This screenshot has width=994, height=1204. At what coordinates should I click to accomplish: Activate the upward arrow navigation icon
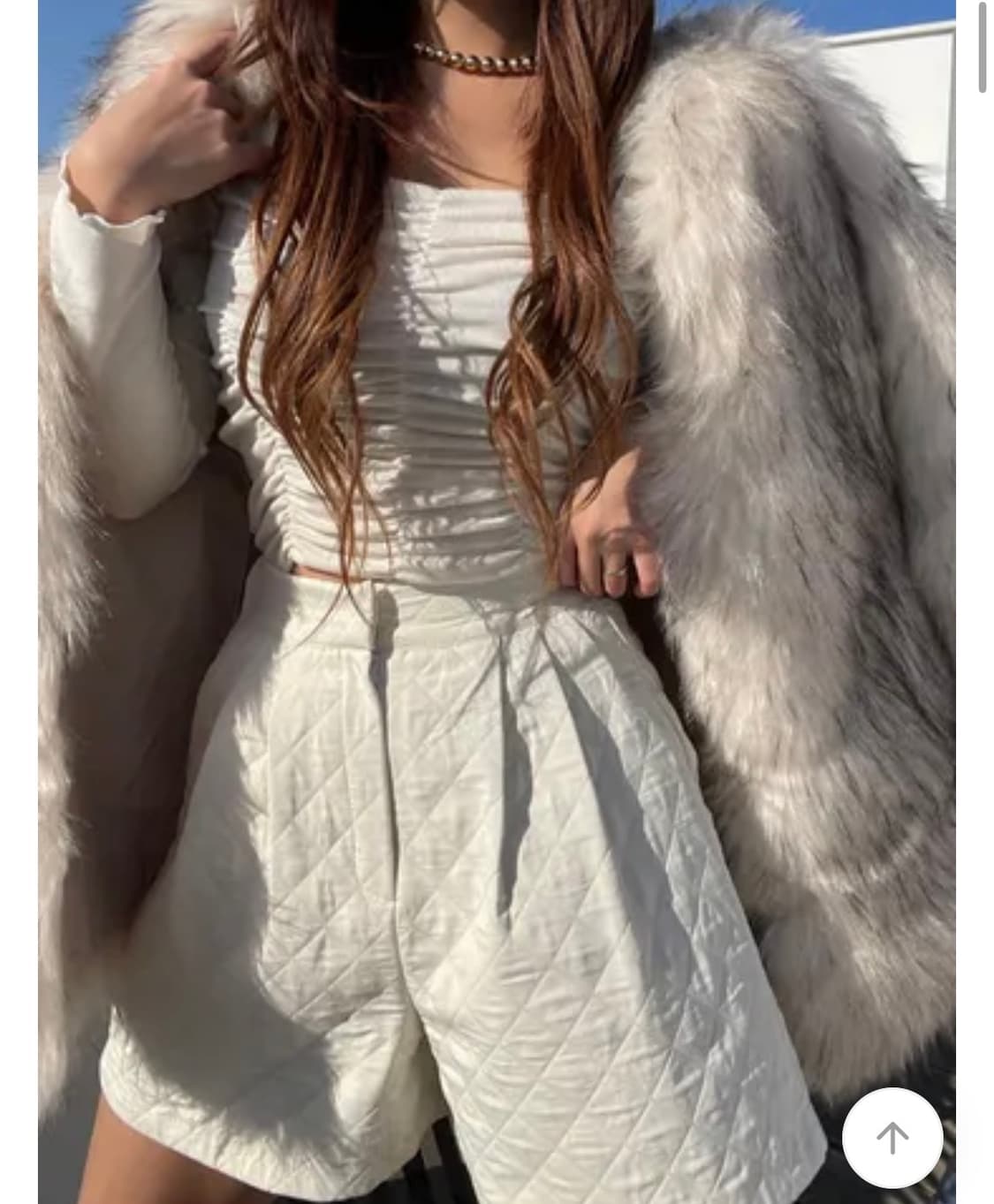[894, 1140]
